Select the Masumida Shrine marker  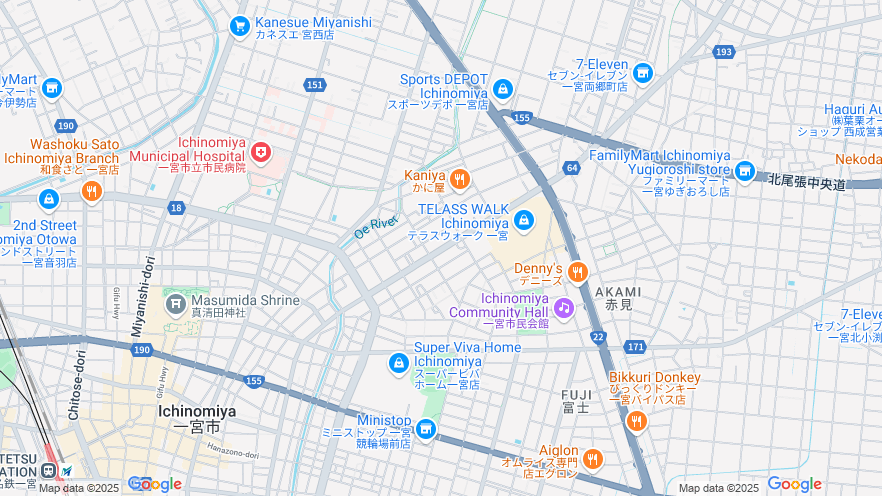[x=176, y=302]
